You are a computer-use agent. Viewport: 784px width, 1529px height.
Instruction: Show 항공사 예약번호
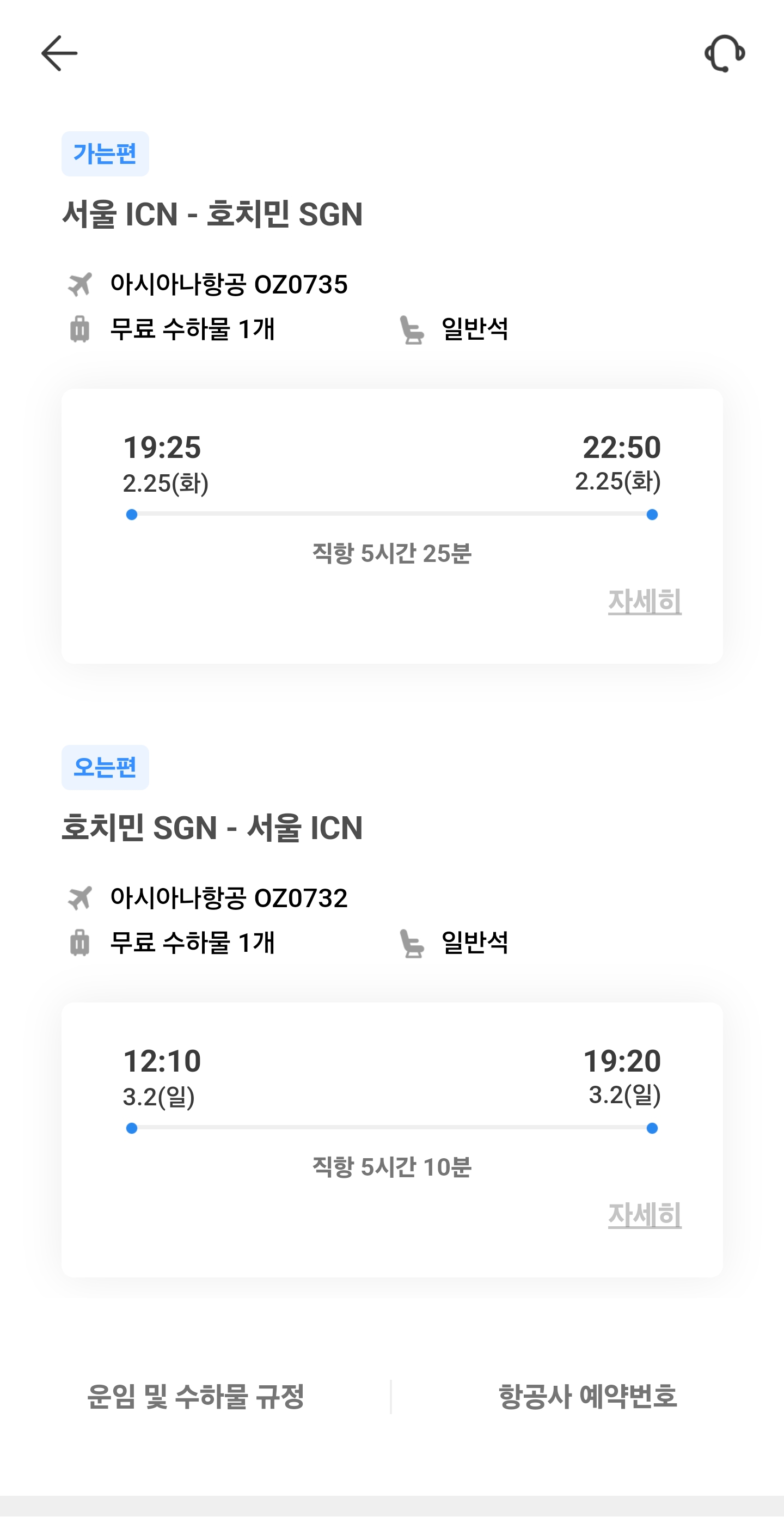tap(587, 1396)
